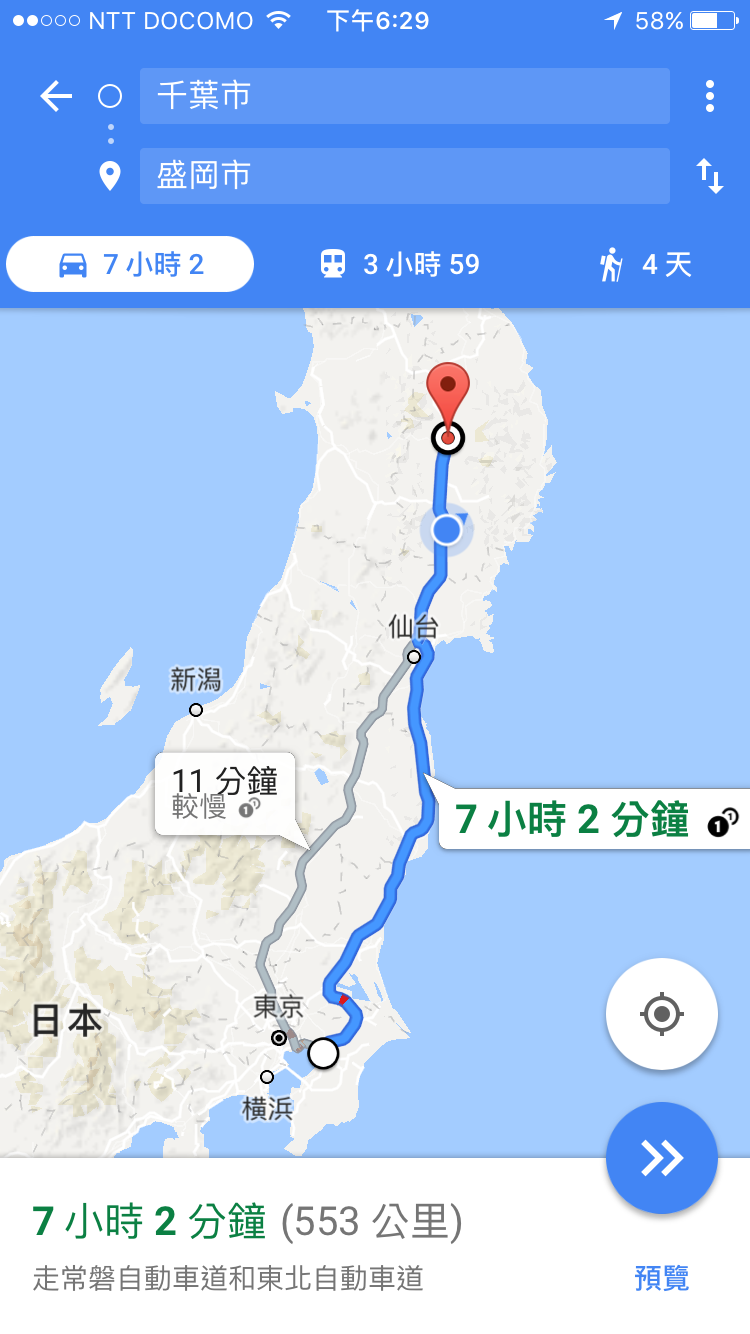Select the driving tab 7 小時 2
Image resolution: width=750 pixels, height=1334 pixels.
(x=130, y=265)
